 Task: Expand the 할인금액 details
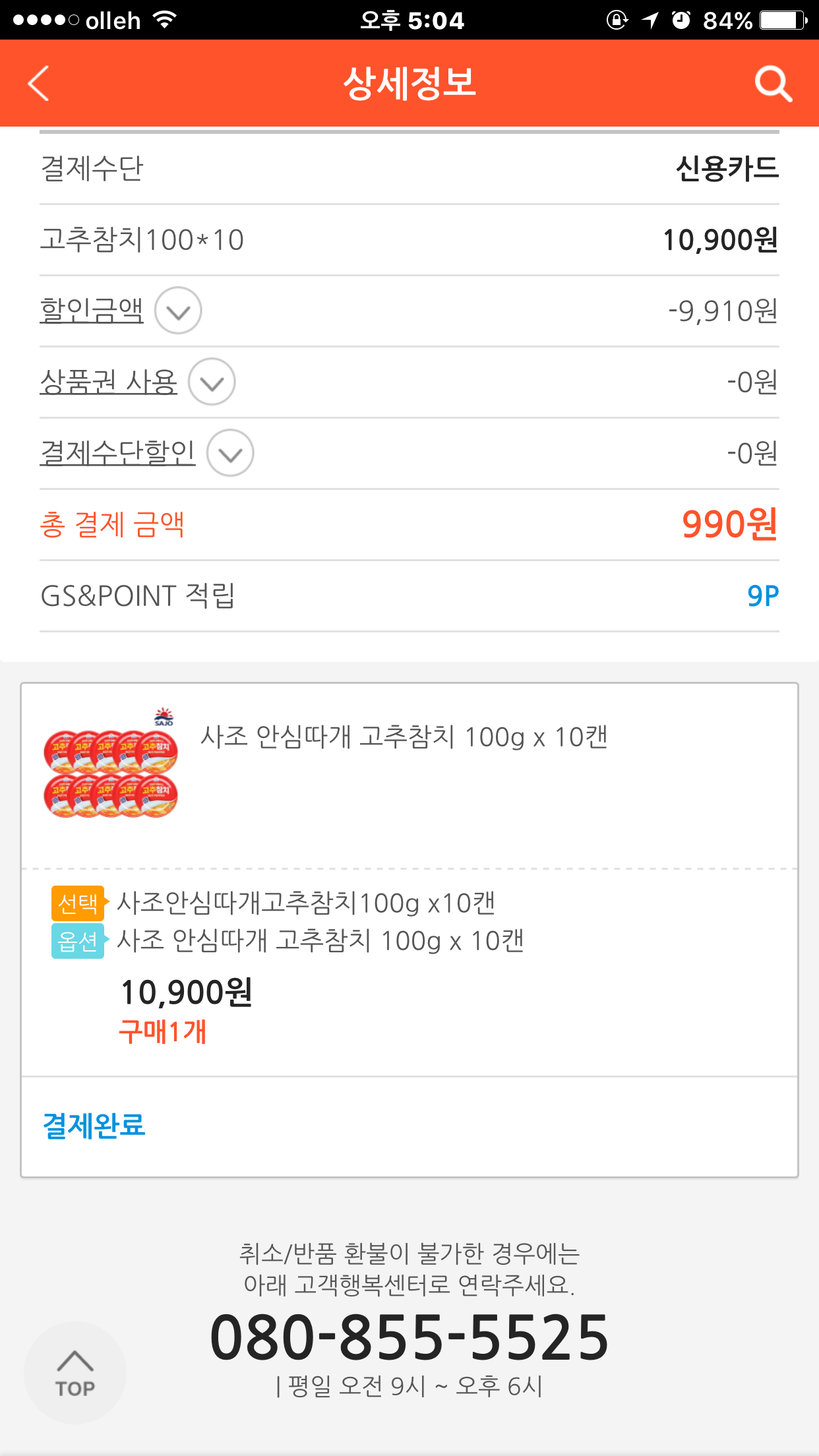pyautogui.click(x=178, y=311)
